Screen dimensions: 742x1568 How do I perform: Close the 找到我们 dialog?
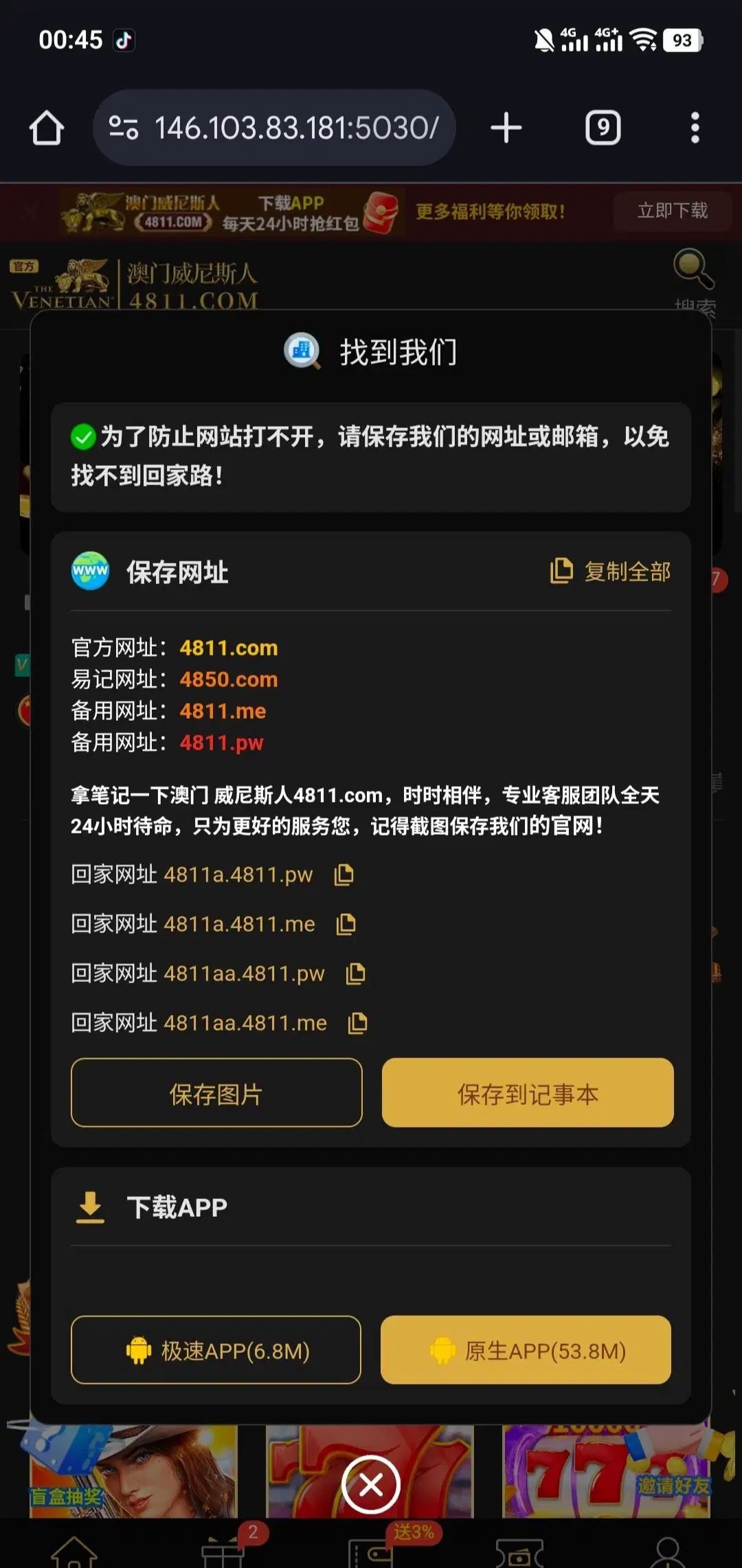[371, 1485]
